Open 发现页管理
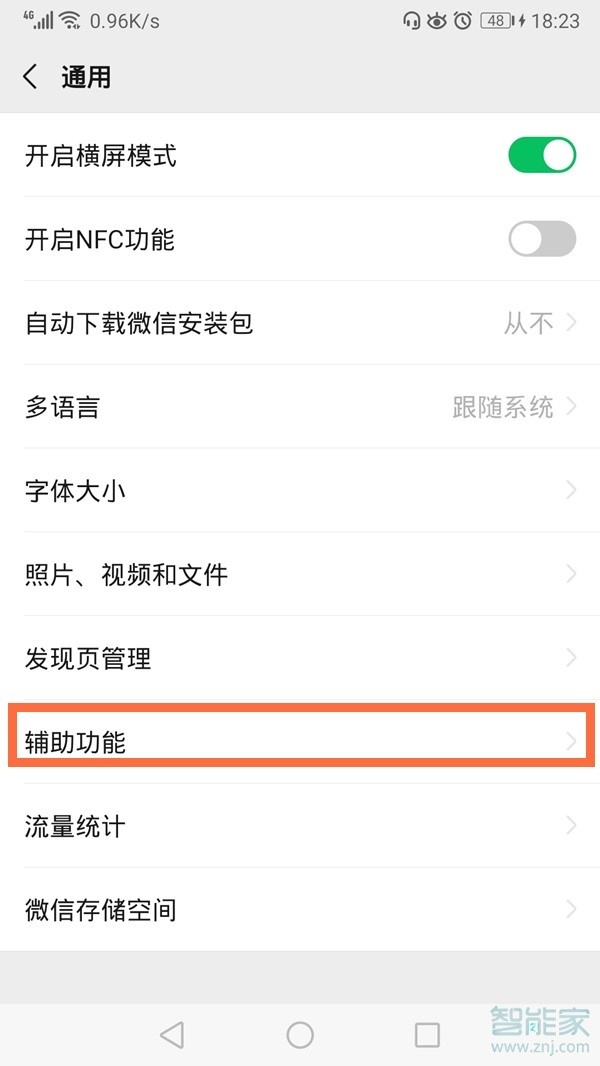This screenshot has height=1066, width=600. pyautogui.click(x=300, y=659)
